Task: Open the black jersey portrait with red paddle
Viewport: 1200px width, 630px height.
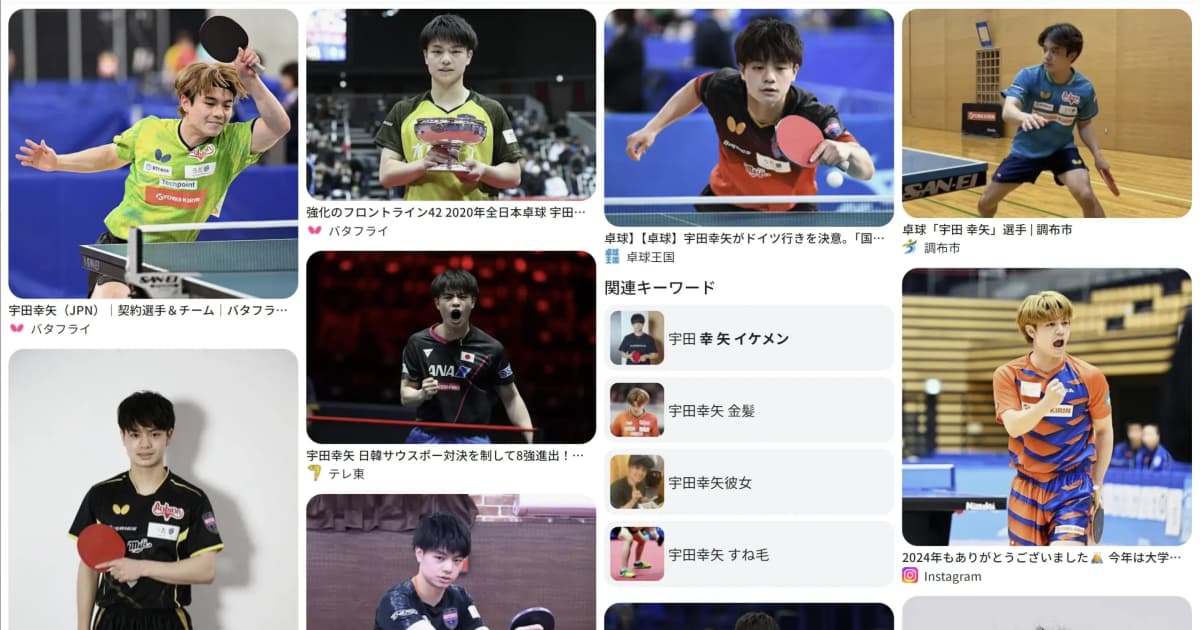Action: click(x=153, y=490)
